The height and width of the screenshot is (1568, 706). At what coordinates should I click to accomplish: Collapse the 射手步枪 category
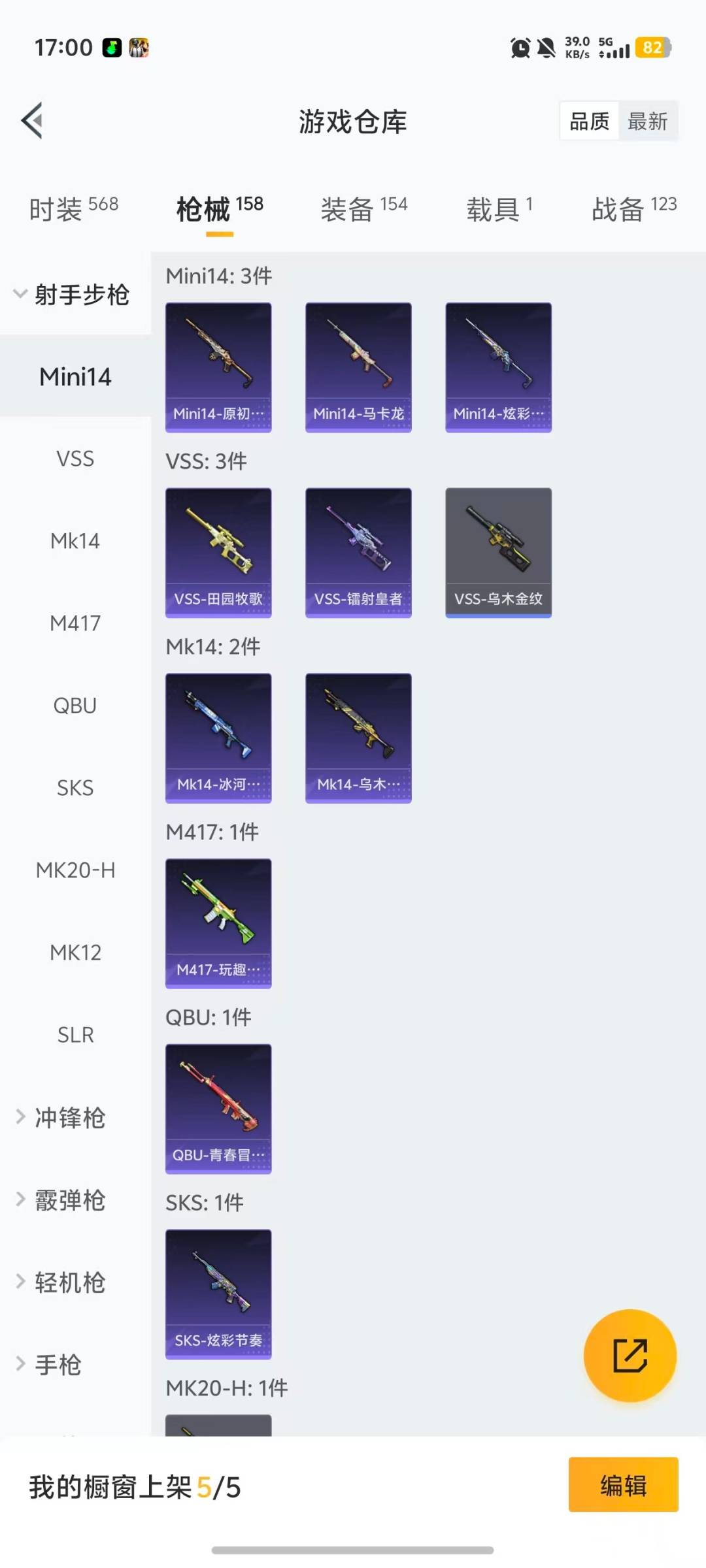[73, 295]
